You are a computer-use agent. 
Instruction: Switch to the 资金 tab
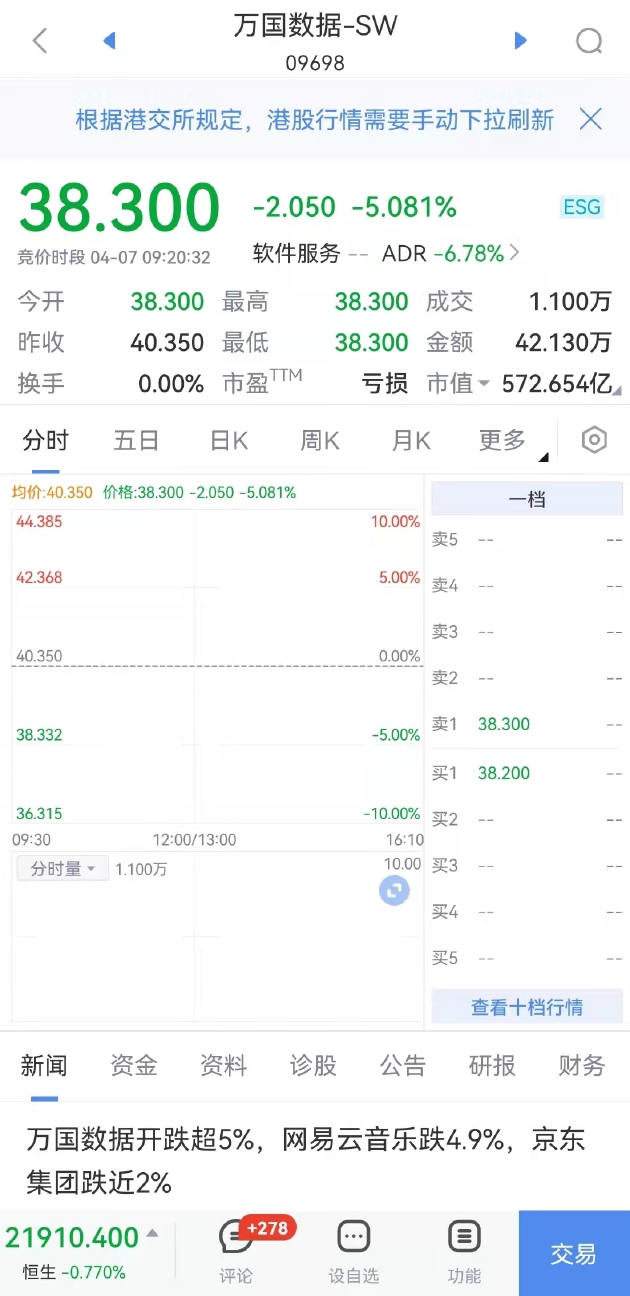[x=134, y=1066]
